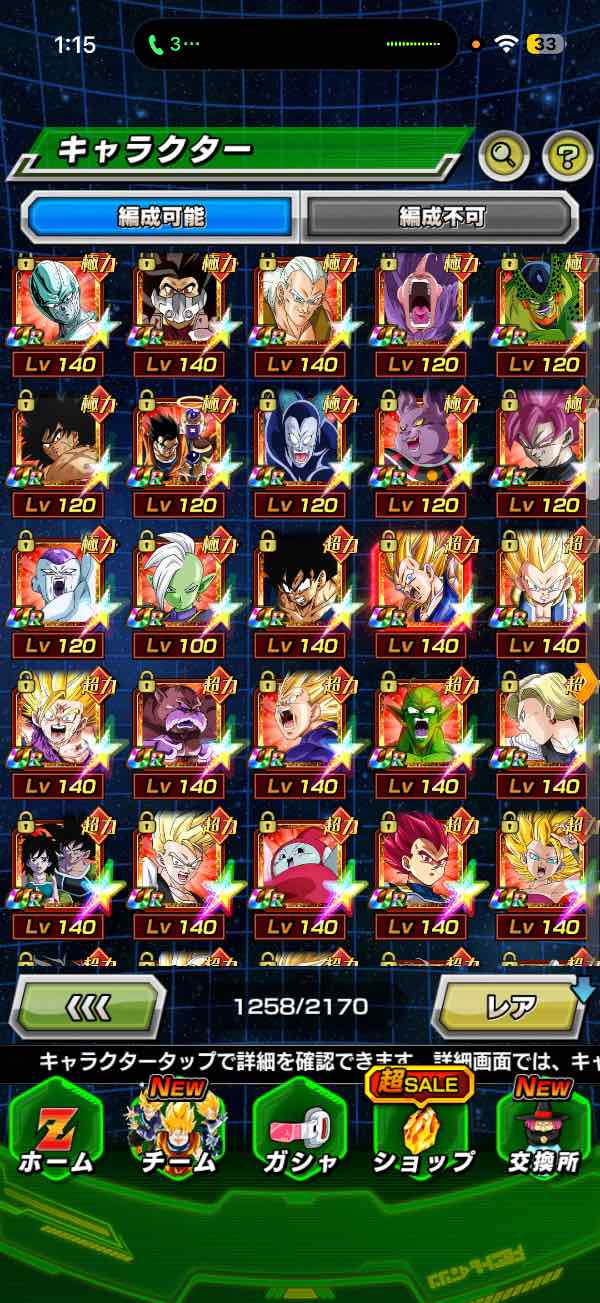The image size is (600, 1303).
Task: Go to the ホーム tab
Action: 55,1130
